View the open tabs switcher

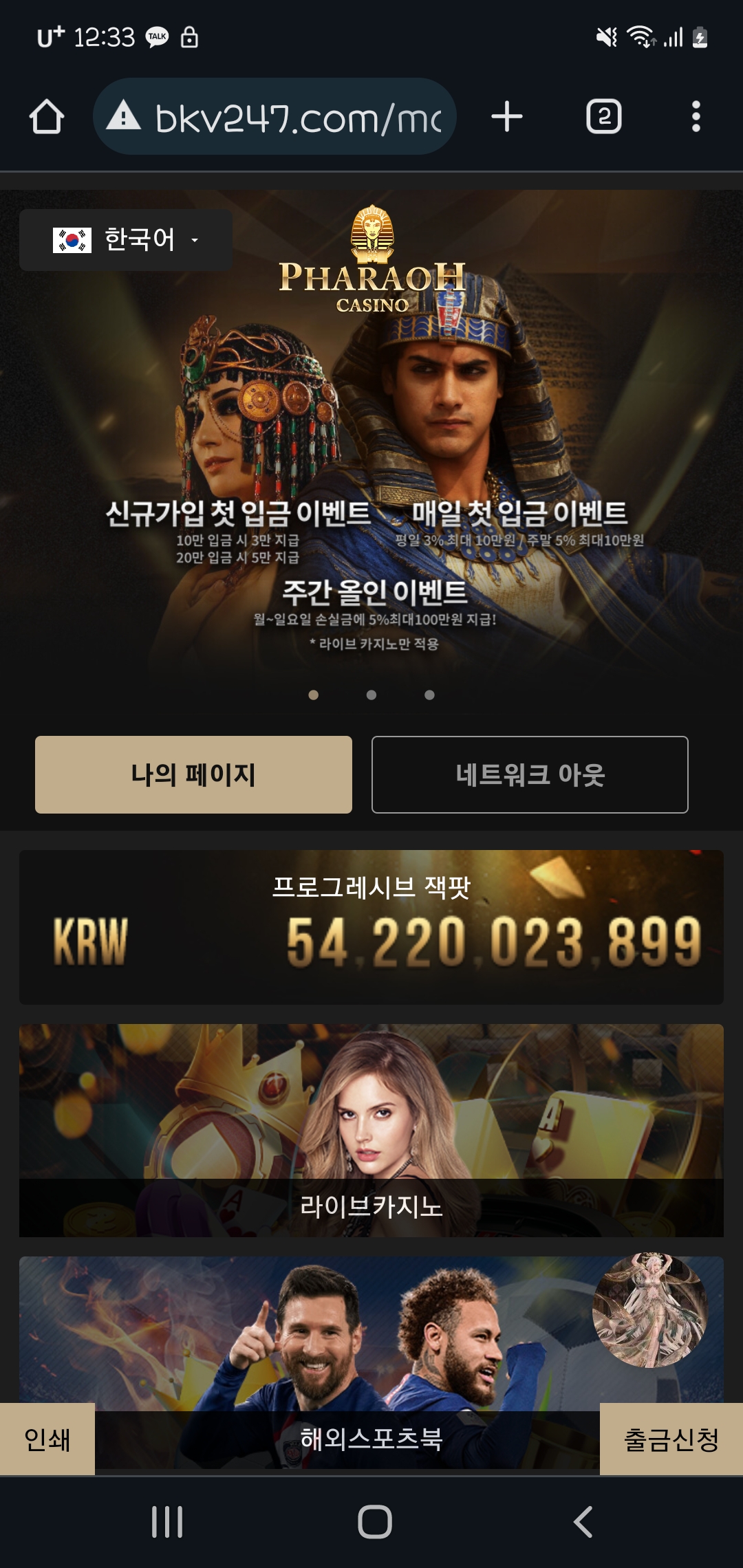coord(603,117)
